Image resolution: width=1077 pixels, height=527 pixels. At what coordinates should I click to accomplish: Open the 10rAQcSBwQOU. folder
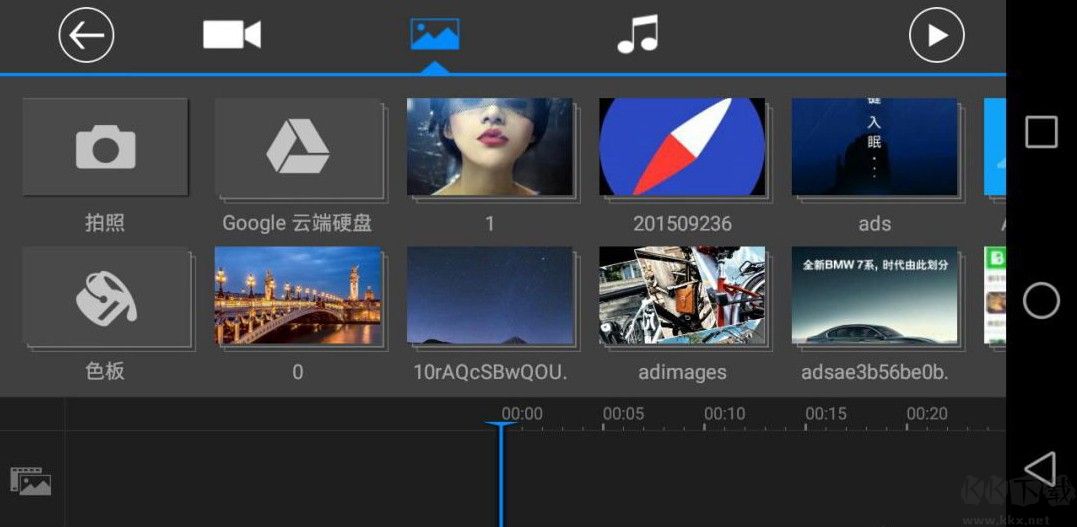point(490,297)
